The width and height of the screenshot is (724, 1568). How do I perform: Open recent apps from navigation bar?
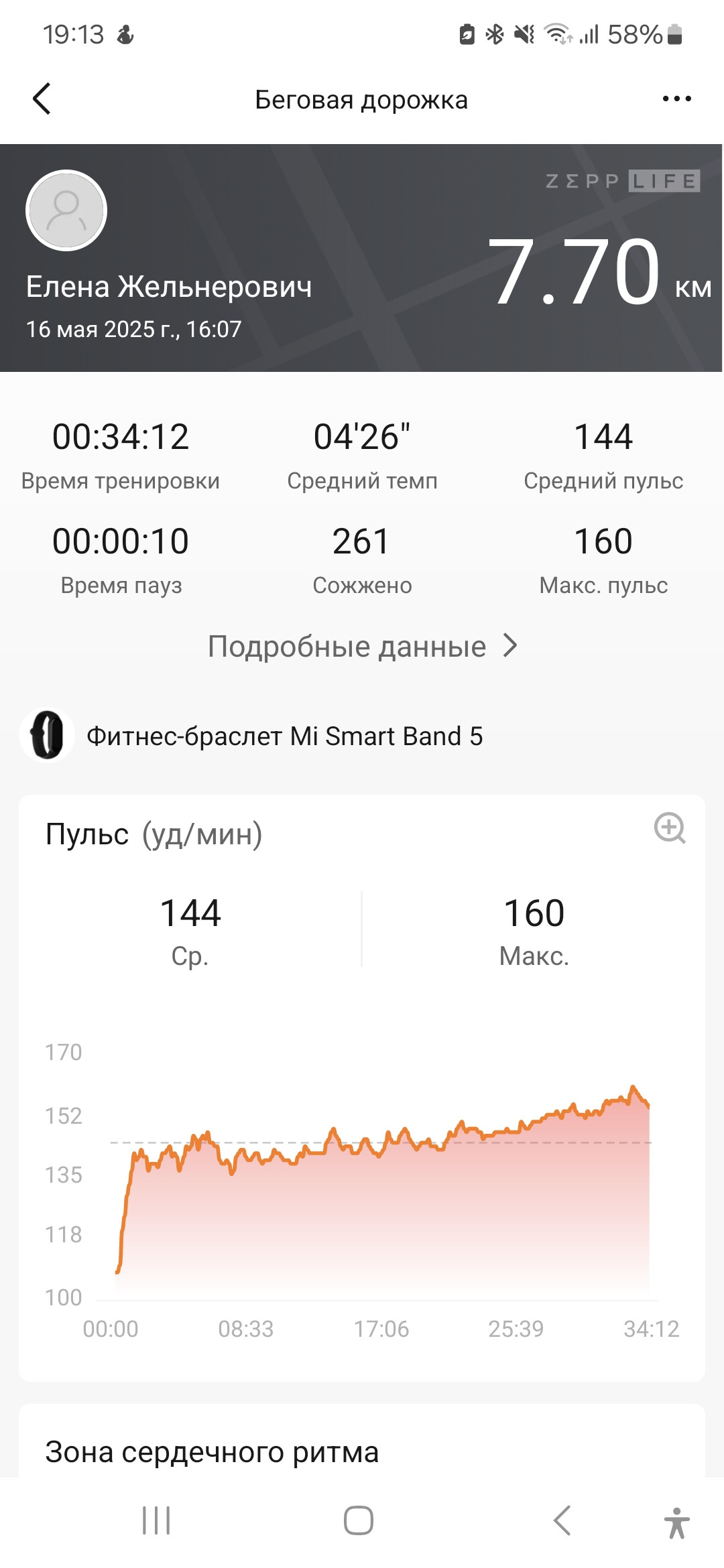[x=156, y=1520]
